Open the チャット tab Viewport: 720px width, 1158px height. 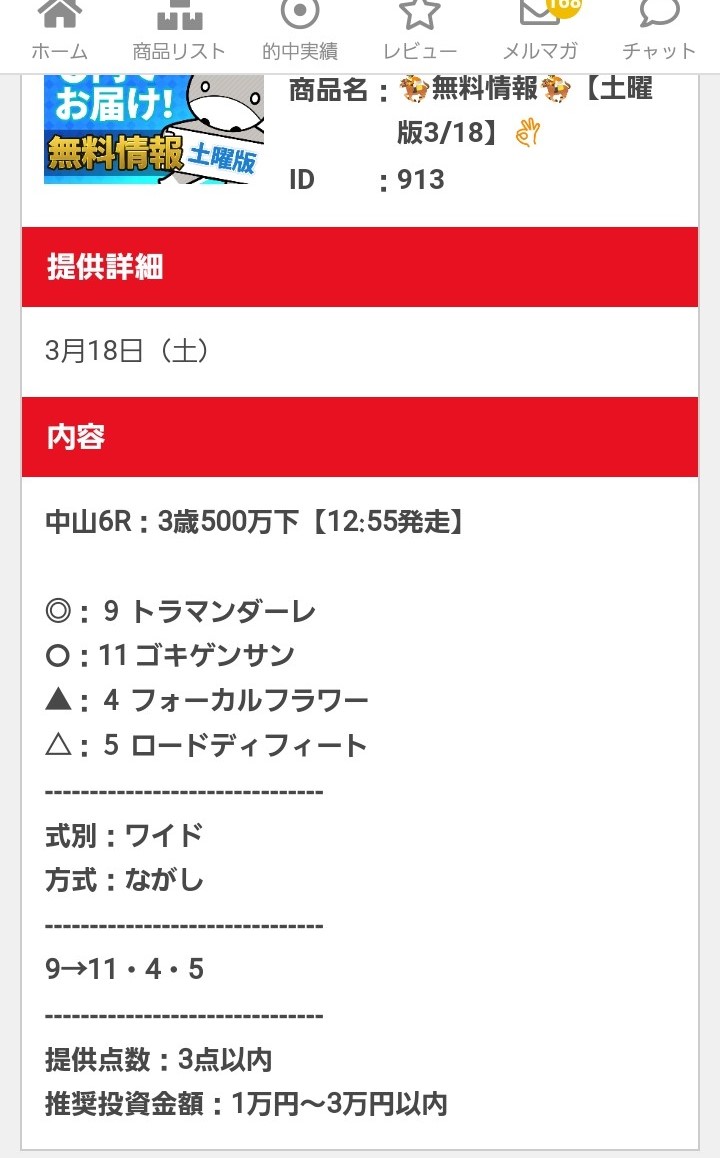[x=659, y=31]
